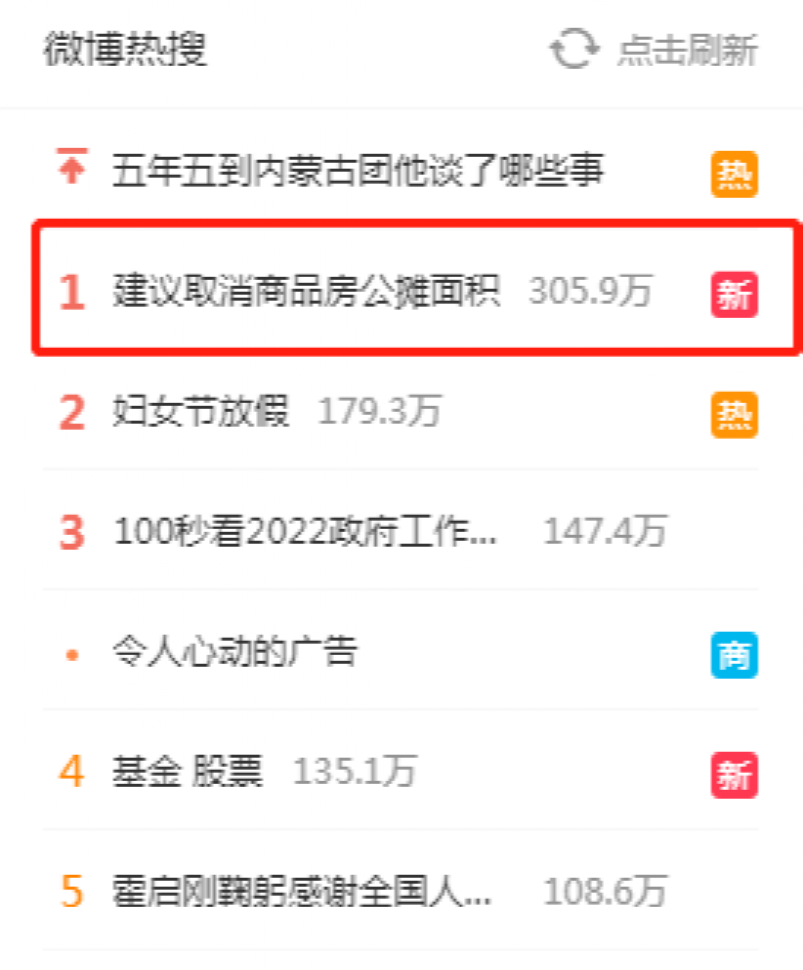Open topic 100秒看2022政府工作
The width and height of the screenshot is (803, 970).
point(304,532)
